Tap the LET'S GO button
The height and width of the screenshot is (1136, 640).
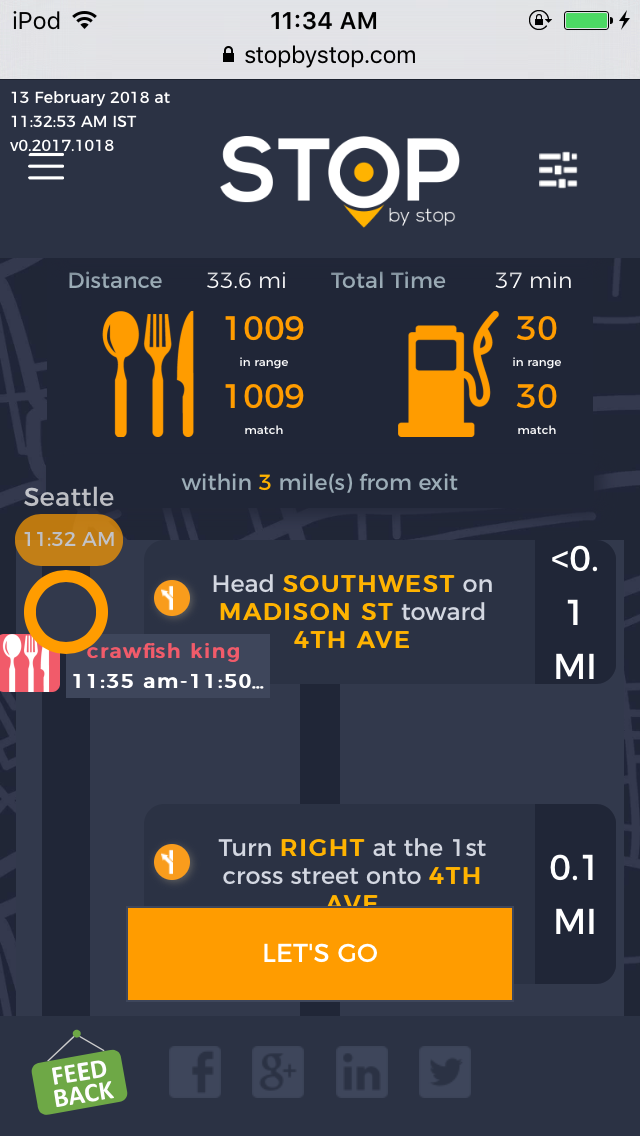tap(320, 953)
